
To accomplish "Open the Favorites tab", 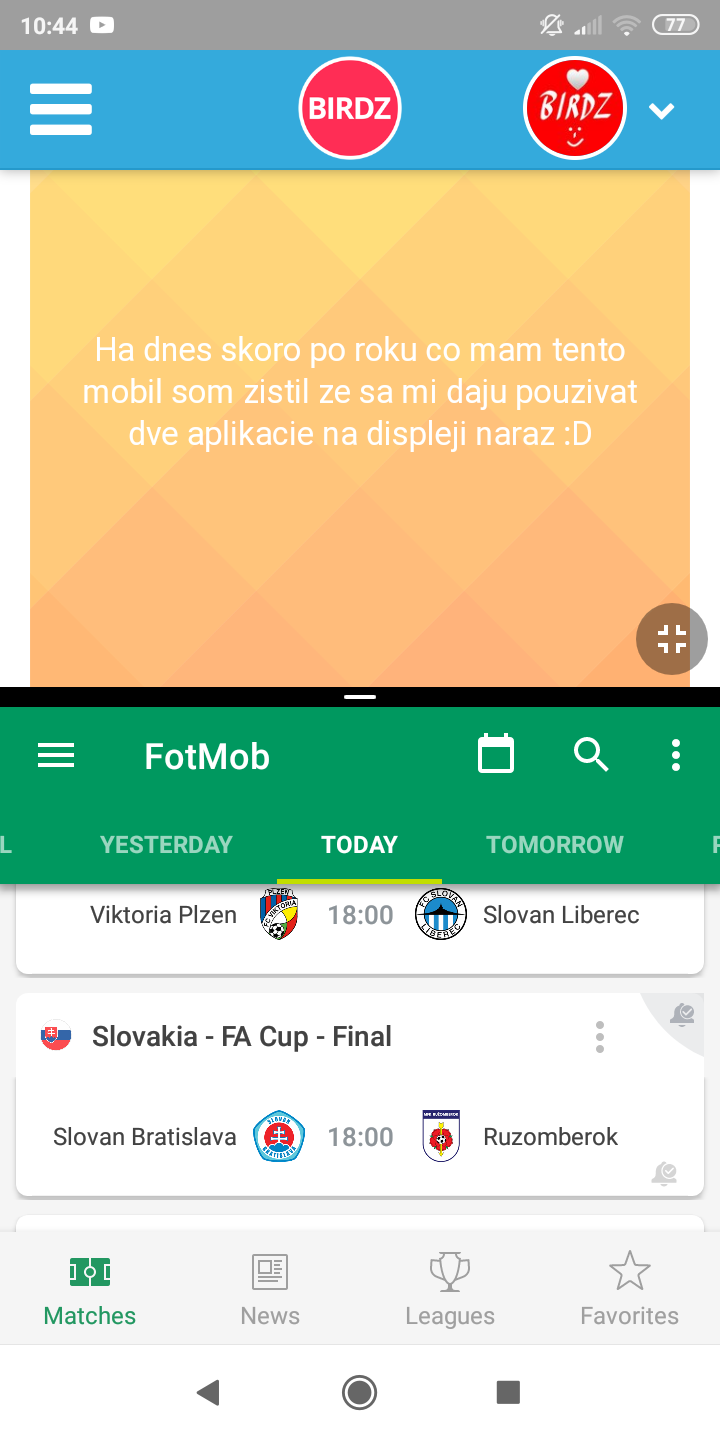I will pos(630,1289).
